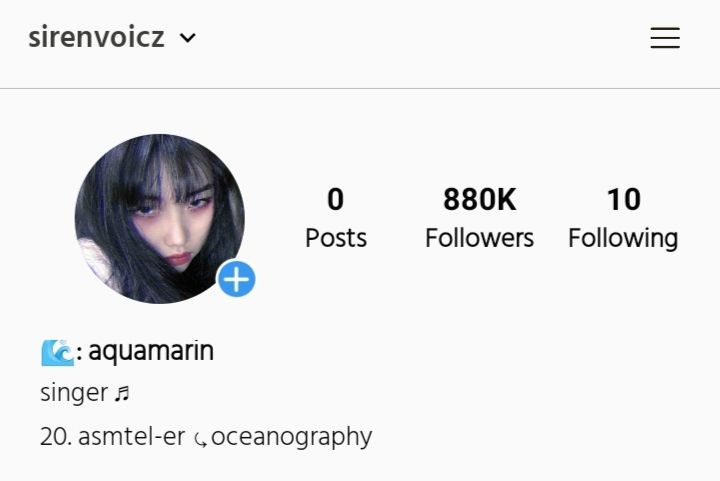
Task: Open the hamburger menu
Action: coord(665,39)
